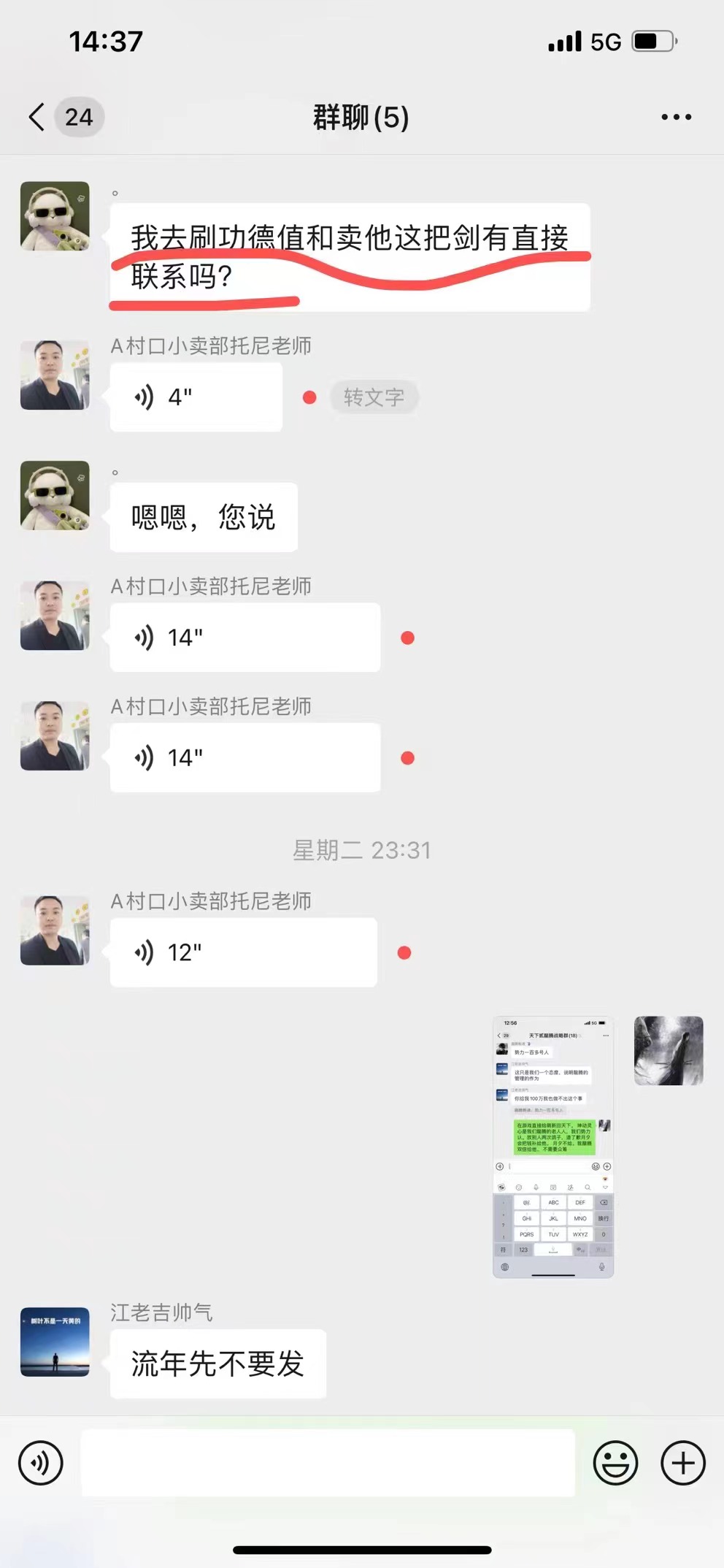Open the plus attachments menu
The width and height of the screenshot is (724, 1568).
click(x=682, y=1463)
